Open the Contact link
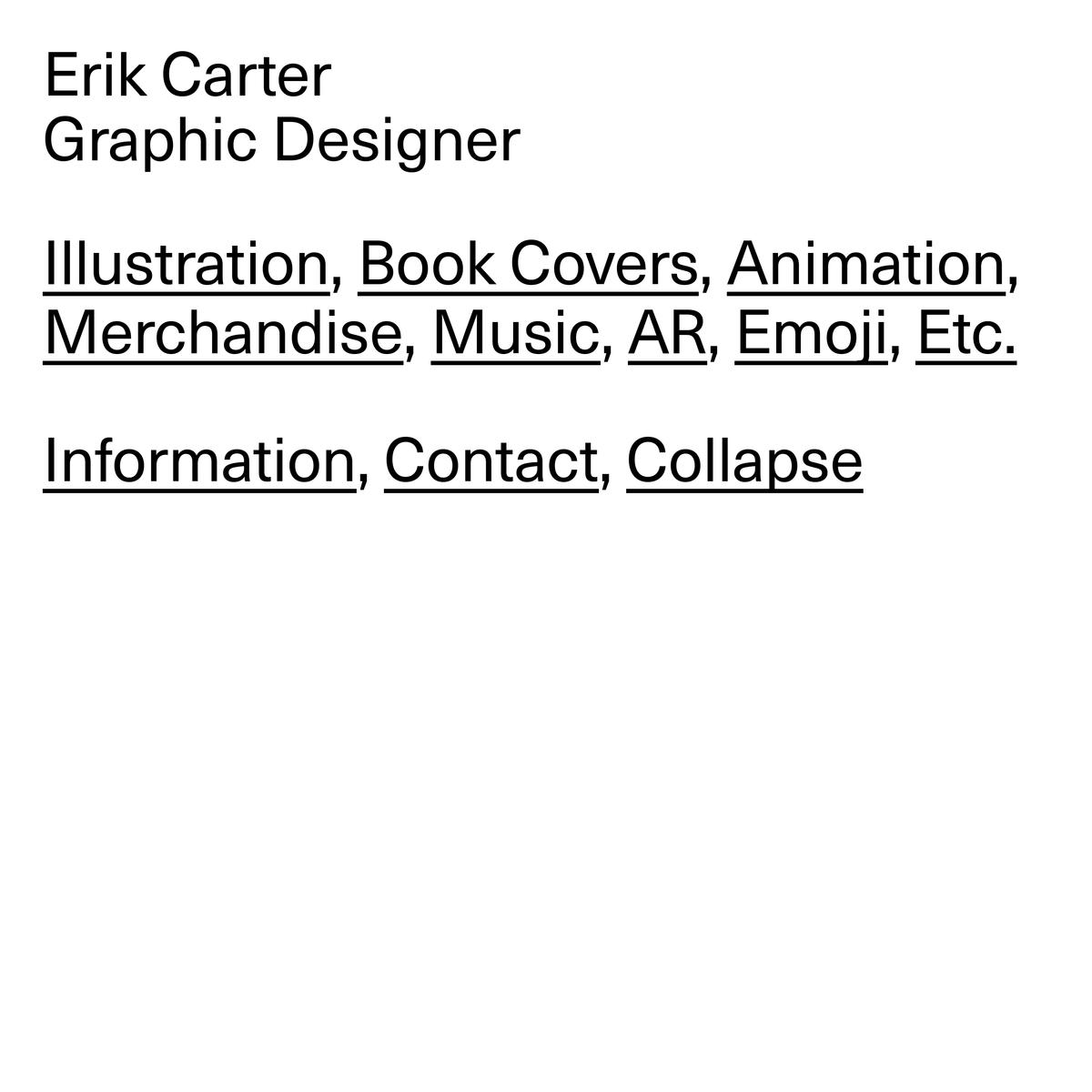 tap(490, 461)
